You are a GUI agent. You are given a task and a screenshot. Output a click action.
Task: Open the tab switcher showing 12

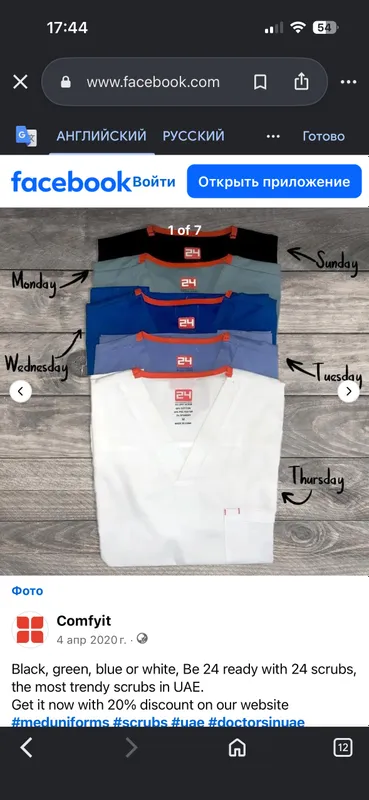(x=342, y=748)
